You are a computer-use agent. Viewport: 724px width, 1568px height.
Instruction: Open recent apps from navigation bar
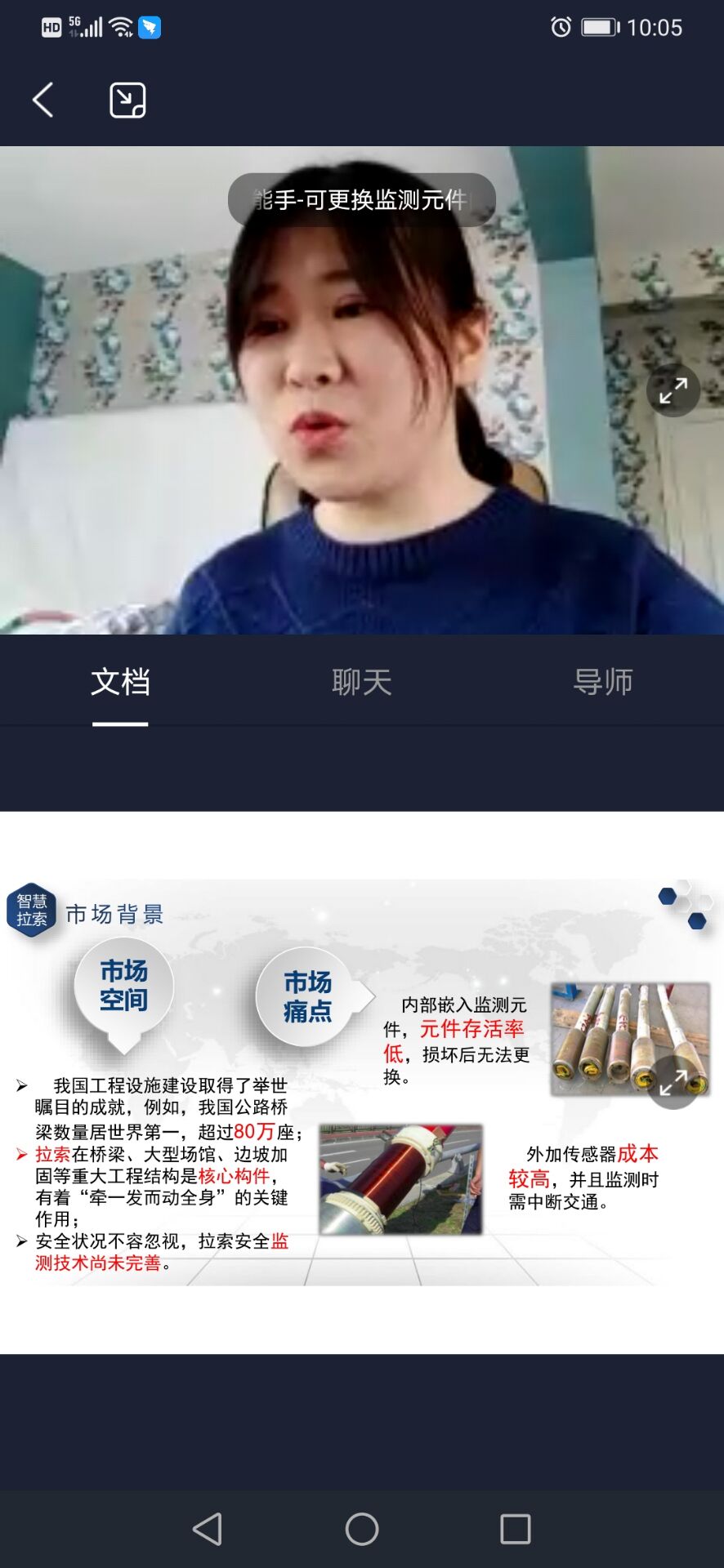[x=516, y=1529]
